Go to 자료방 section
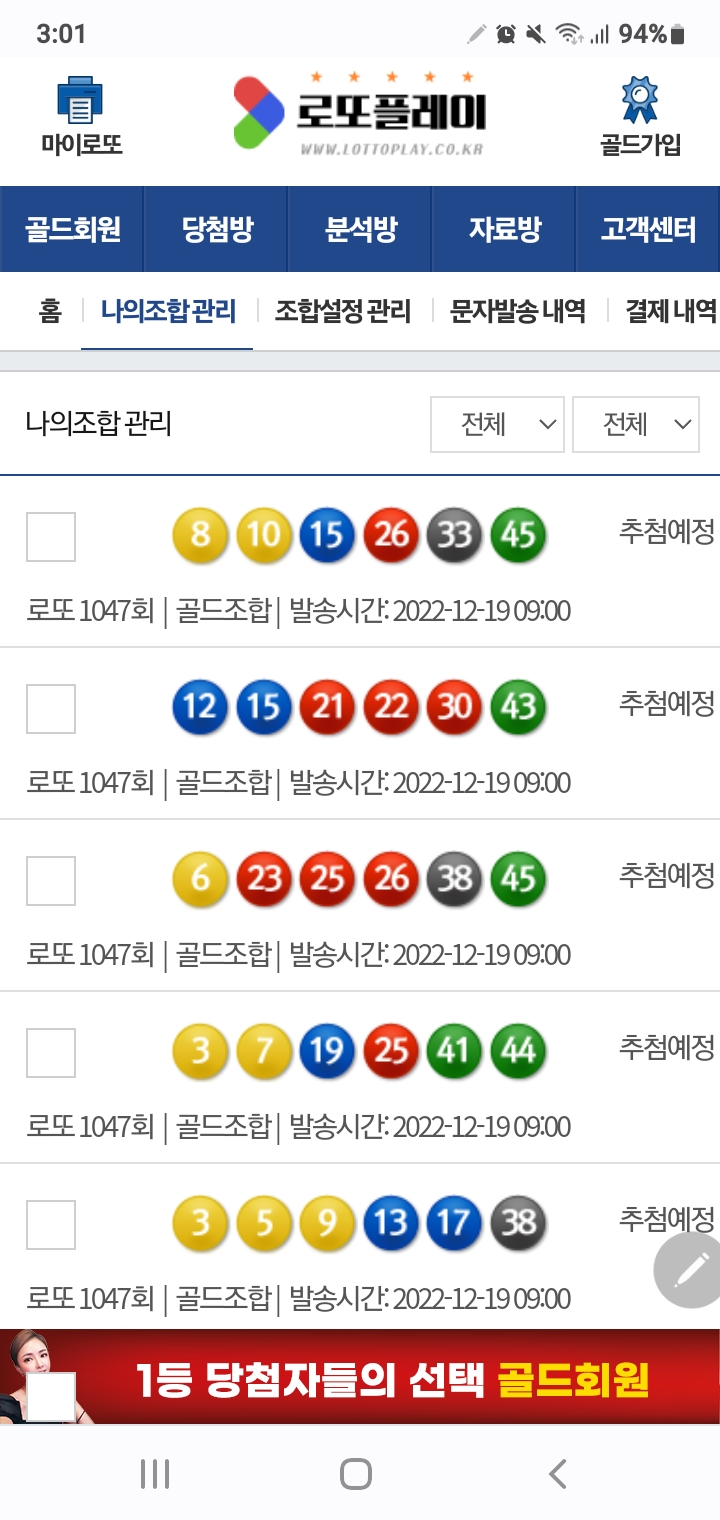This screenshot has height=1520, width=720. (504, 229)
